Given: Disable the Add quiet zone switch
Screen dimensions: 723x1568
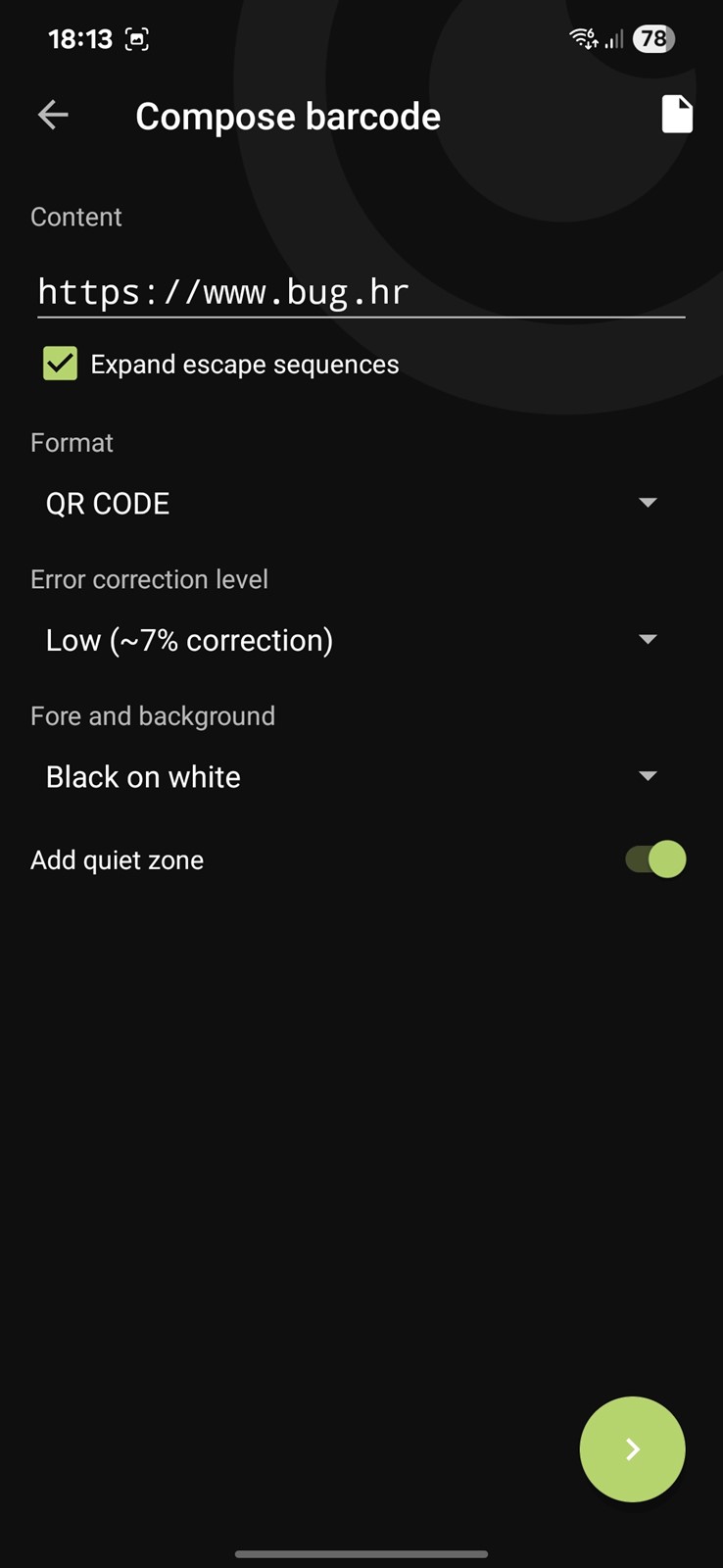Looking at the screenshot, I should pyautogui.click(x=655, y=859).
